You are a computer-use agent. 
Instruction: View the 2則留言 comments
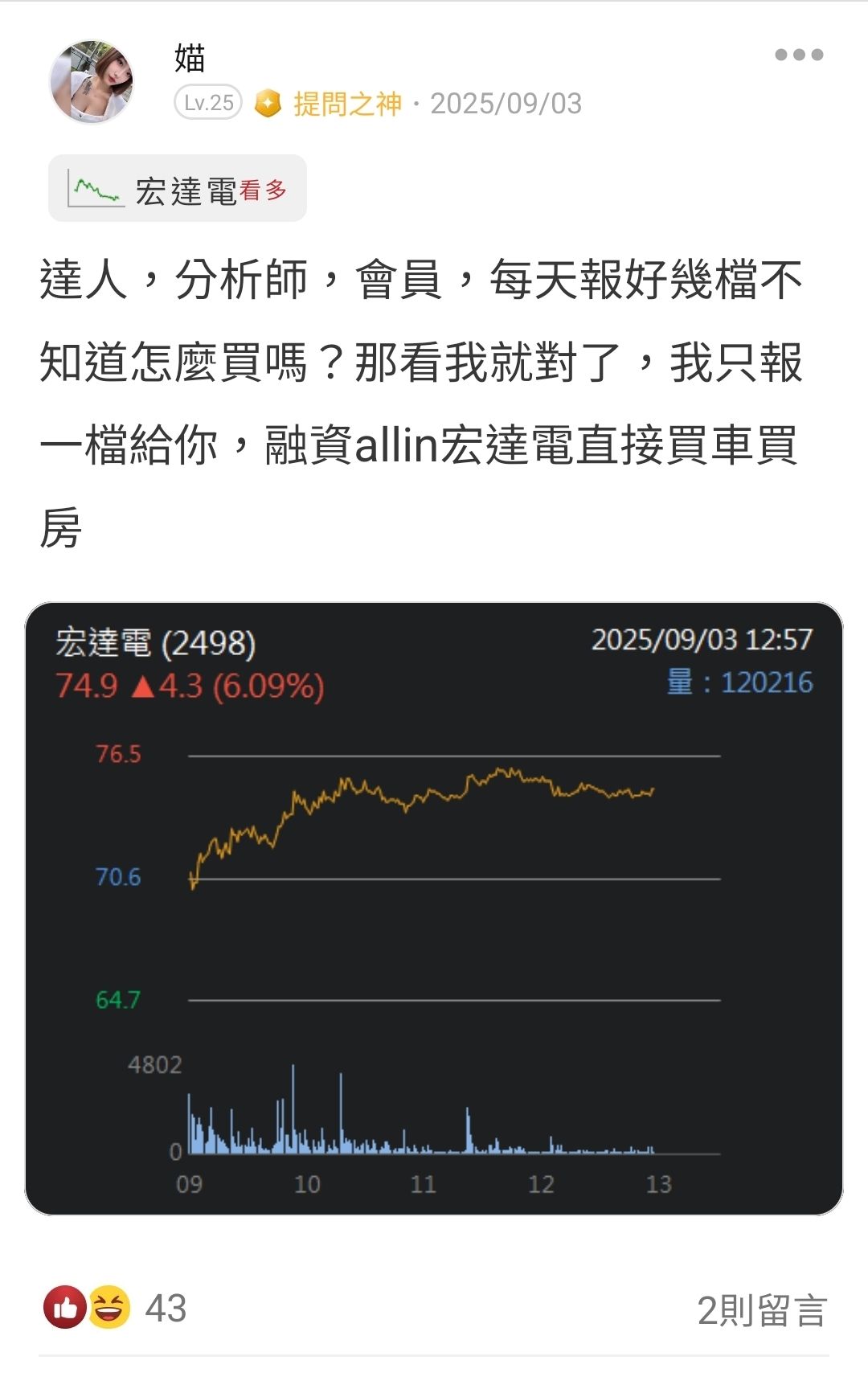pyautogui.click(x=761, y=1310)
